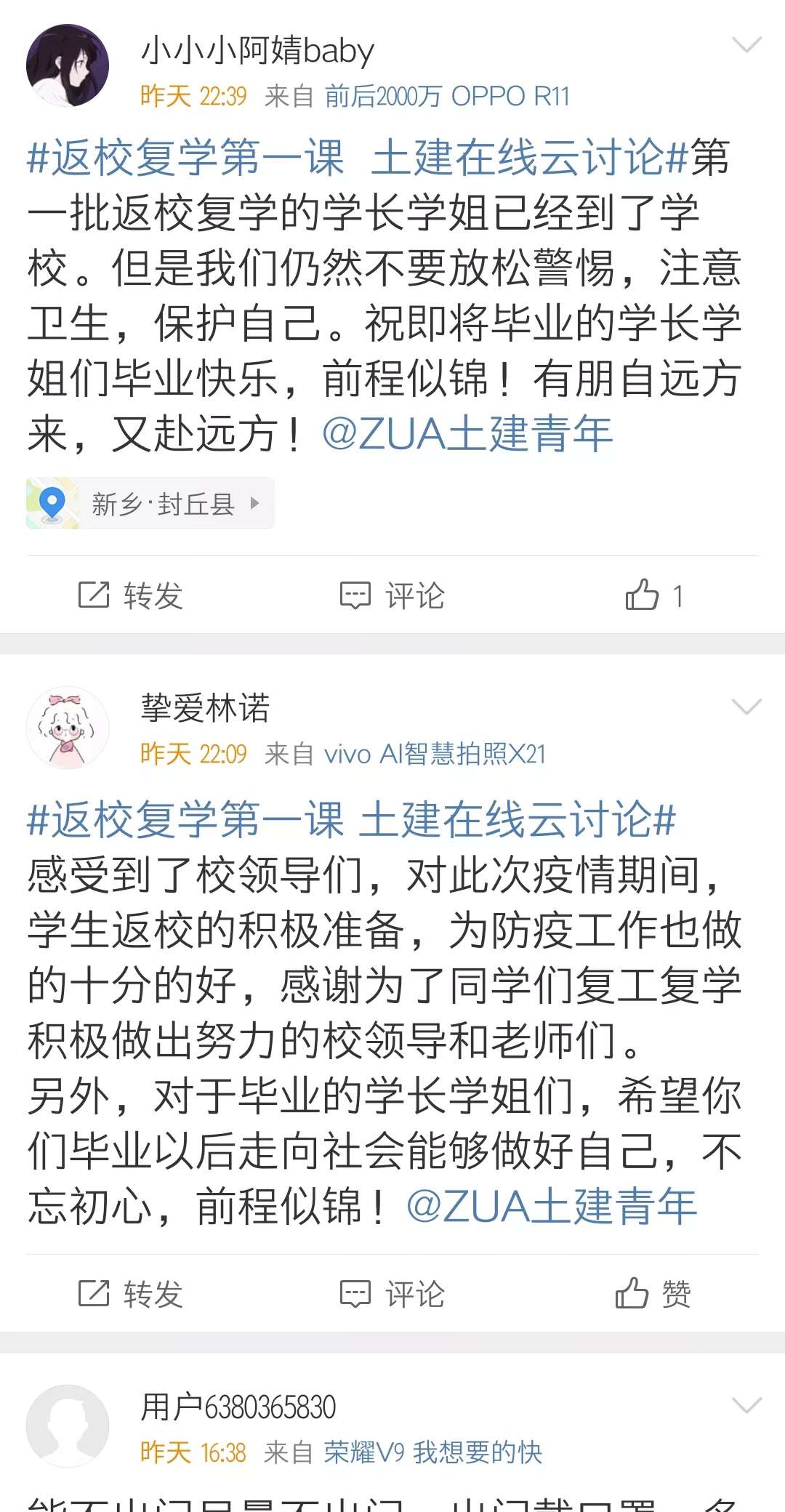The image size is (785, 1512).
Task: Open 小小小阿婧baby's profile avatar
Action: coord(68,65)
